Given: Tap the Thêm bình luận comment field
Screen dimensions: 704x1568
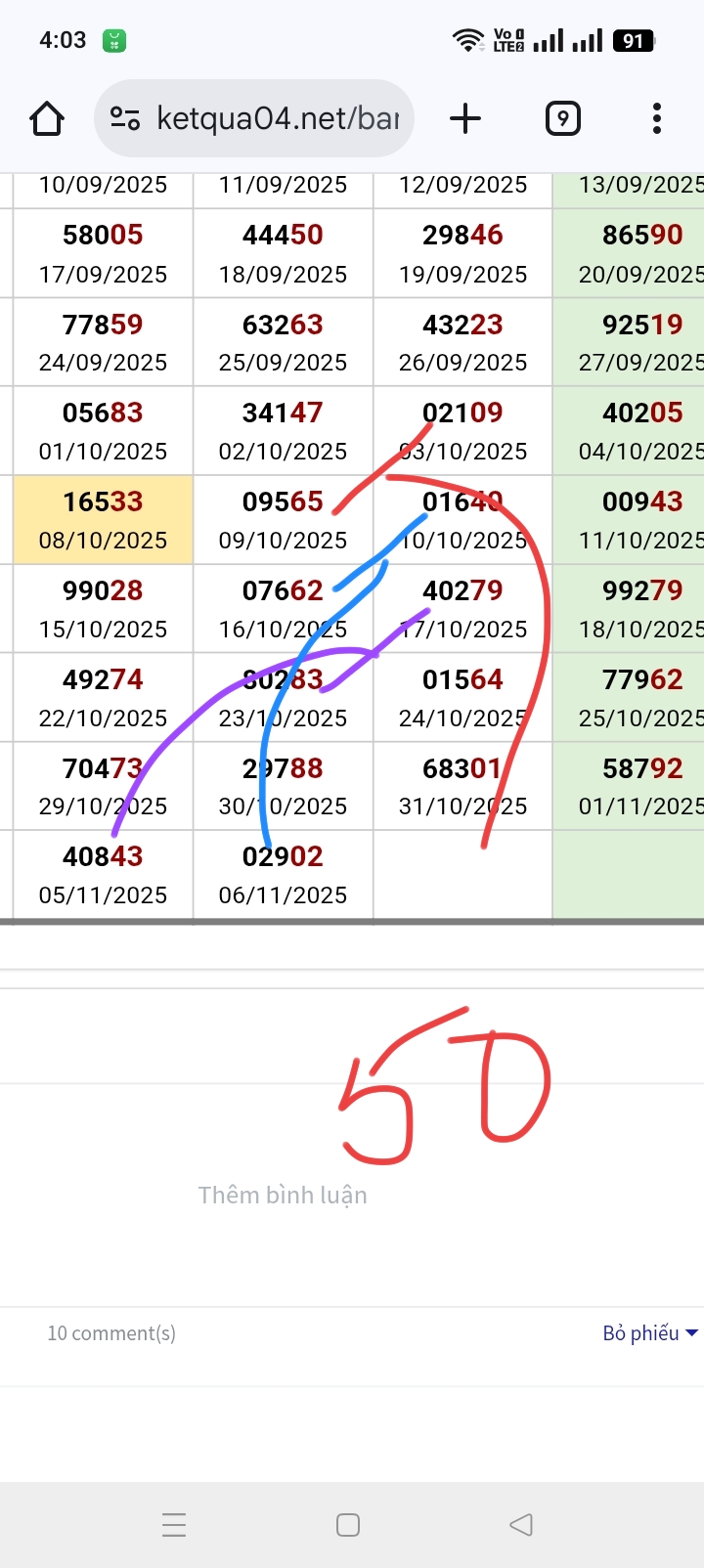Looking at the screenshot, I should [283, 1195].
